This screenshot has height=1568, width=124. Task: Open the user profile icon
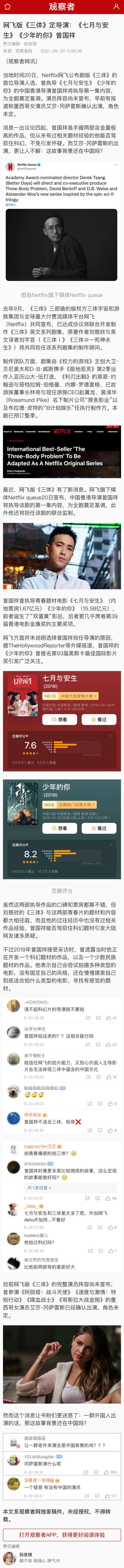pos(116,7)
